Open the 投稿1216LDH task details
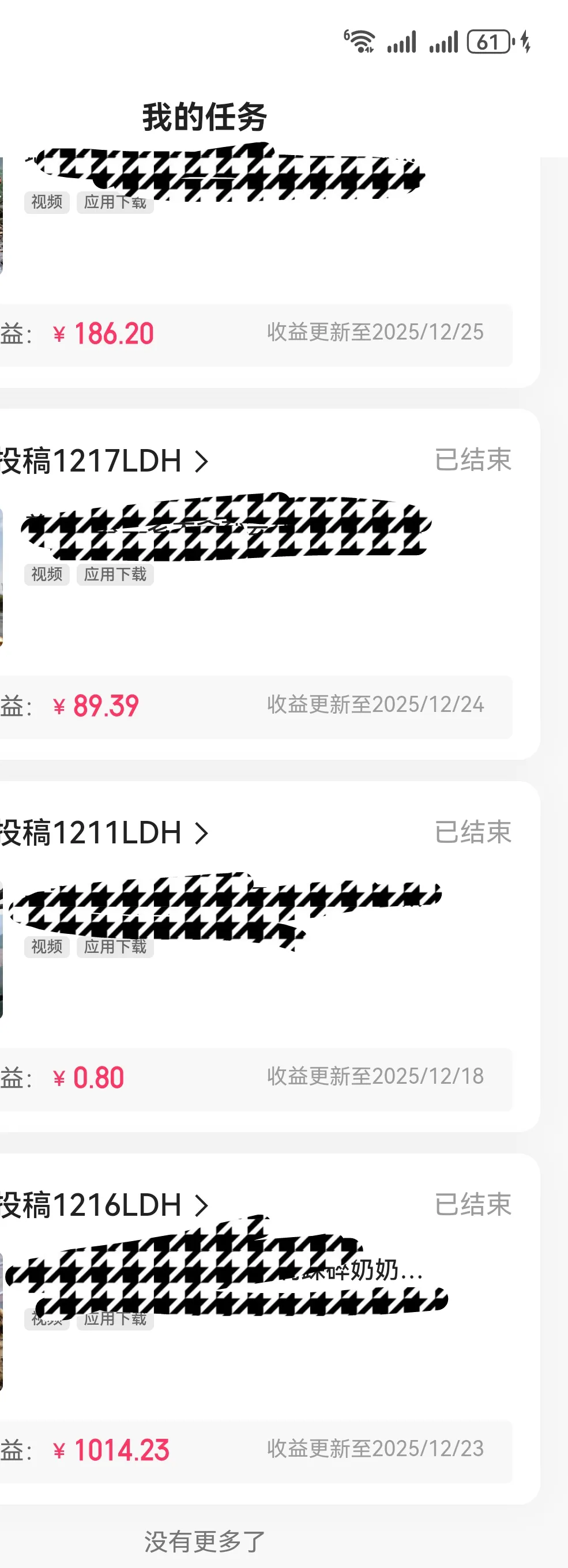 pos(103,1205)
